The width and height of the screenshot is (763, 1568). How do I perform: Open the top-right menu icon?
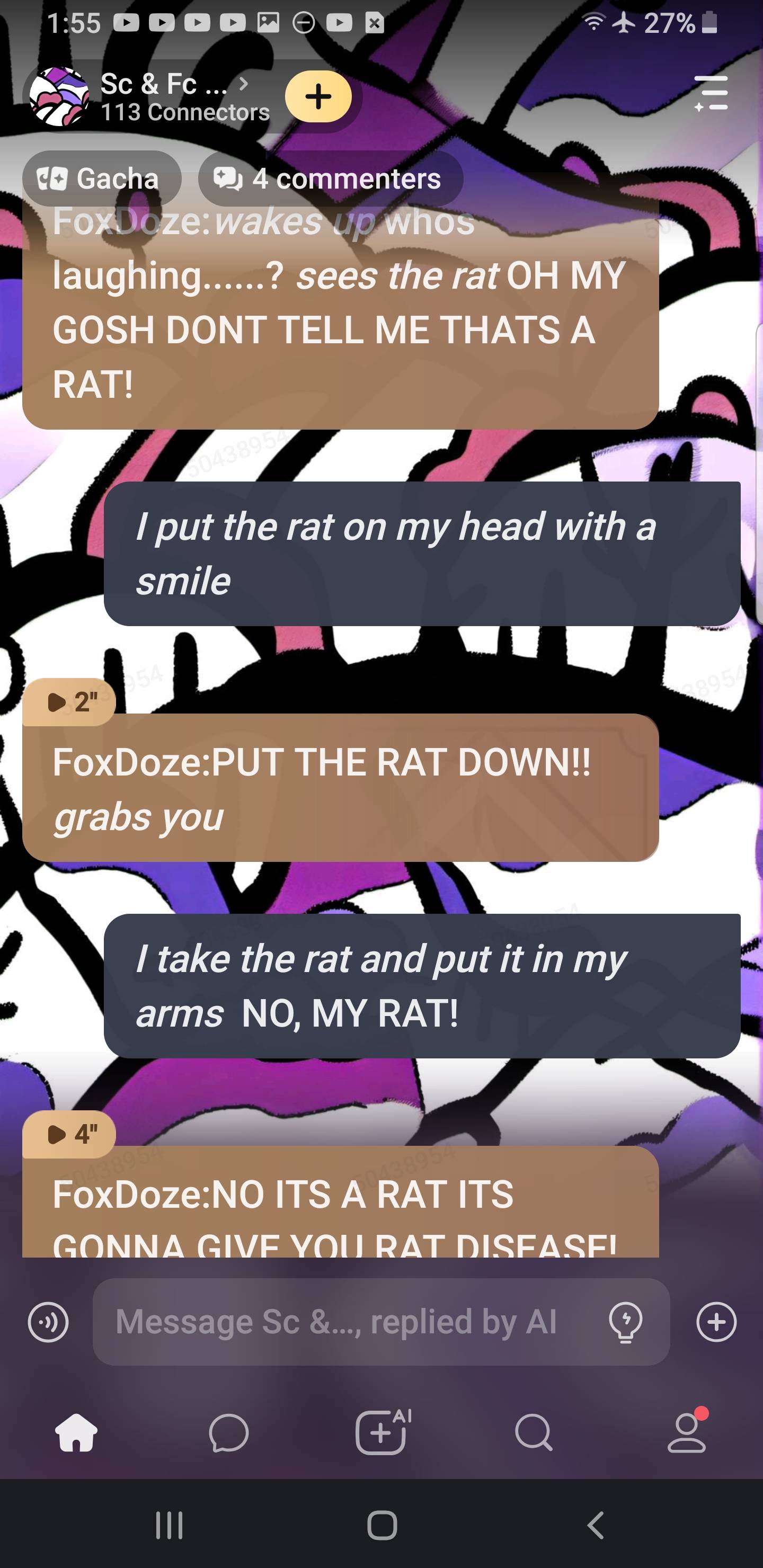[x=711, y=93]
